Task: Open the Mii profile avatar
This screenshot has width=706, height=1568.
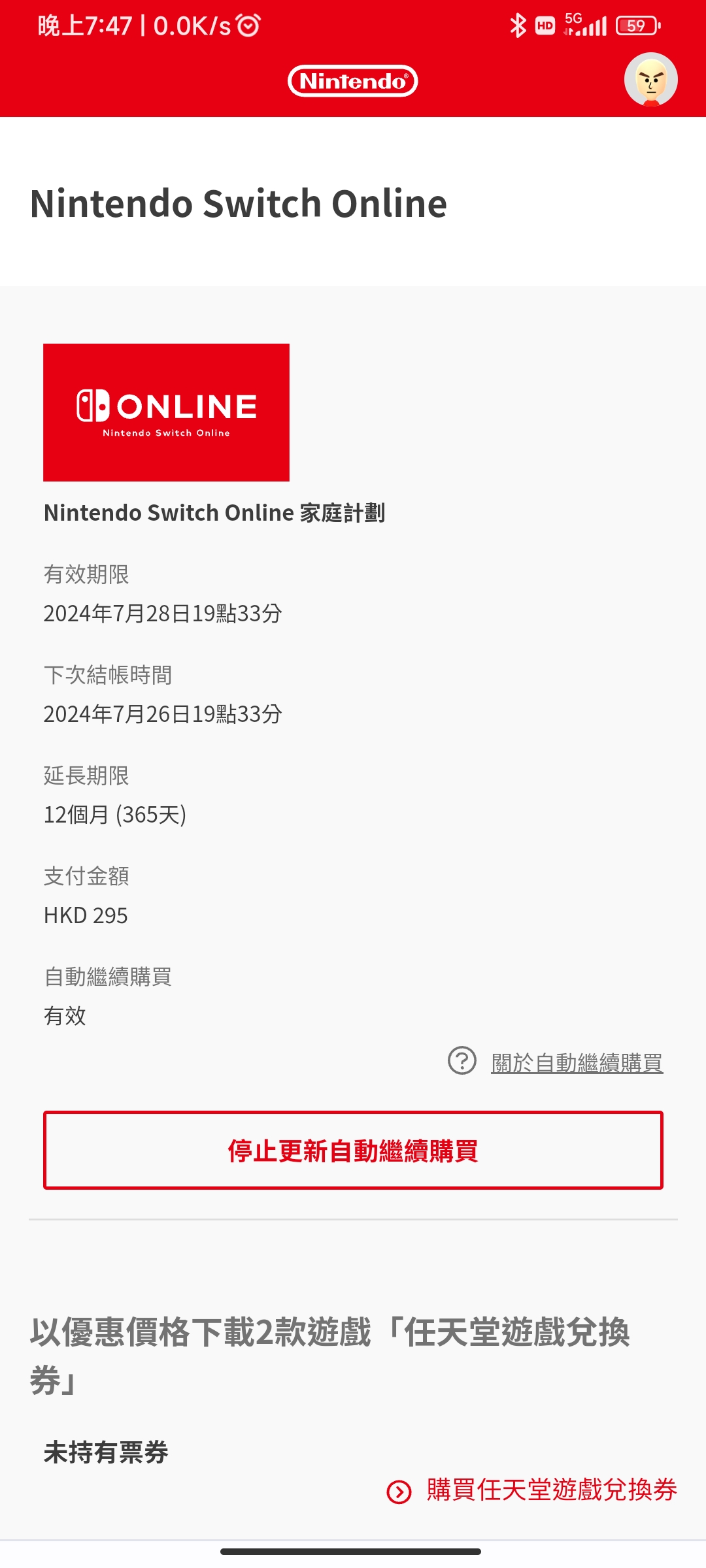Action: pyautogui.click(x=650, y=80)
